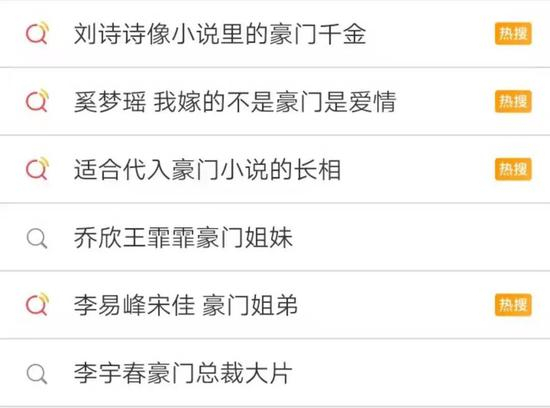Tap 适合代入豪门小说的长相 search suggestion
This screenshot has width=550, height=408.
[275, 169]
